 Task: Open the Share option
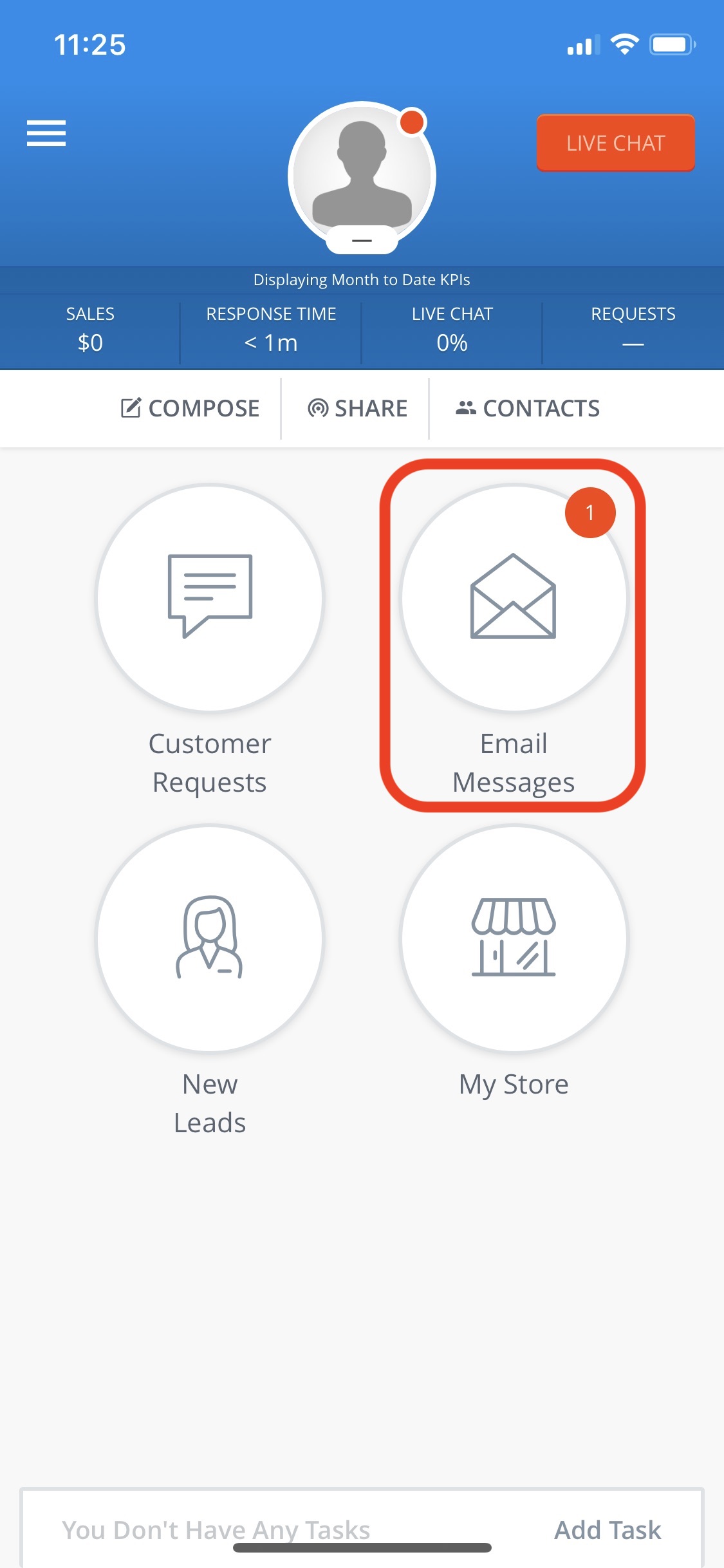(357, 408)
